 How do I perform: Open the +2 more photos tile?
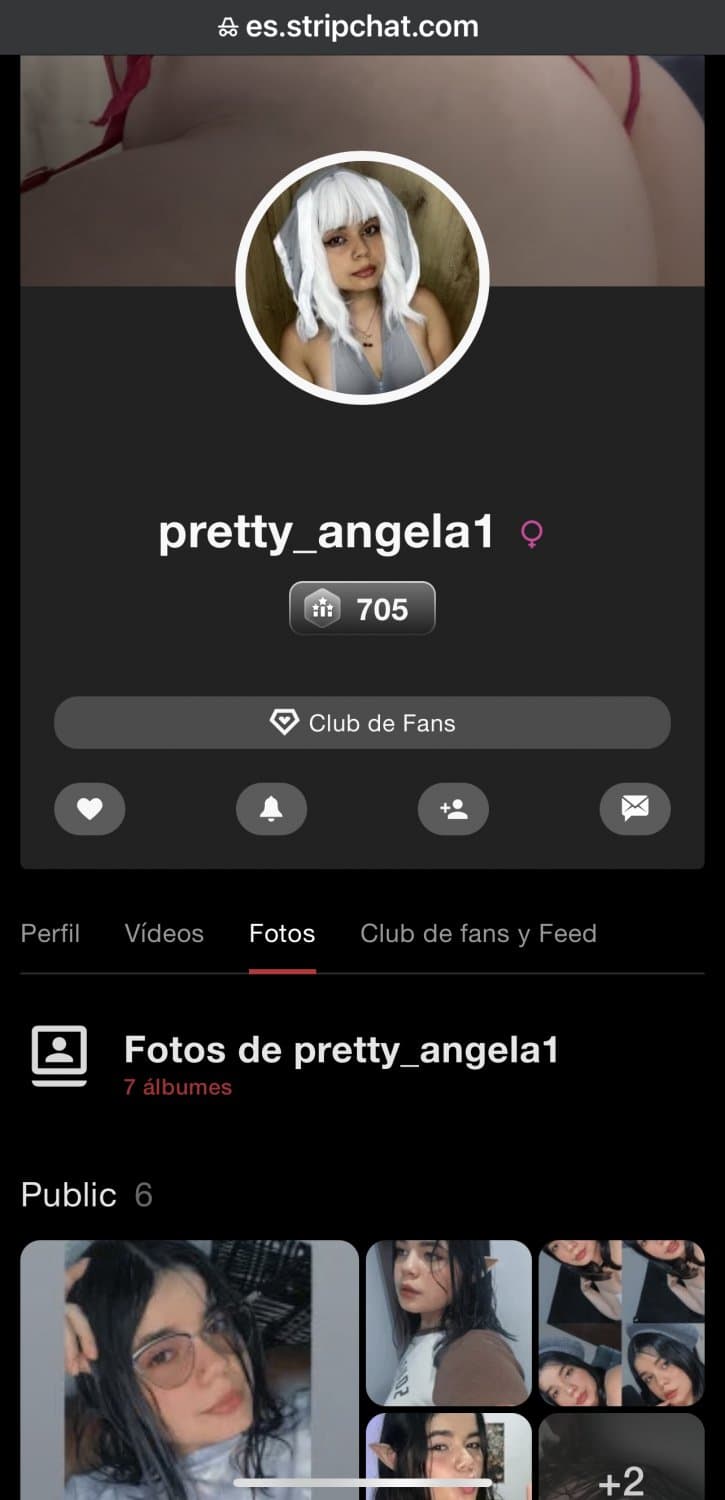621,1460
